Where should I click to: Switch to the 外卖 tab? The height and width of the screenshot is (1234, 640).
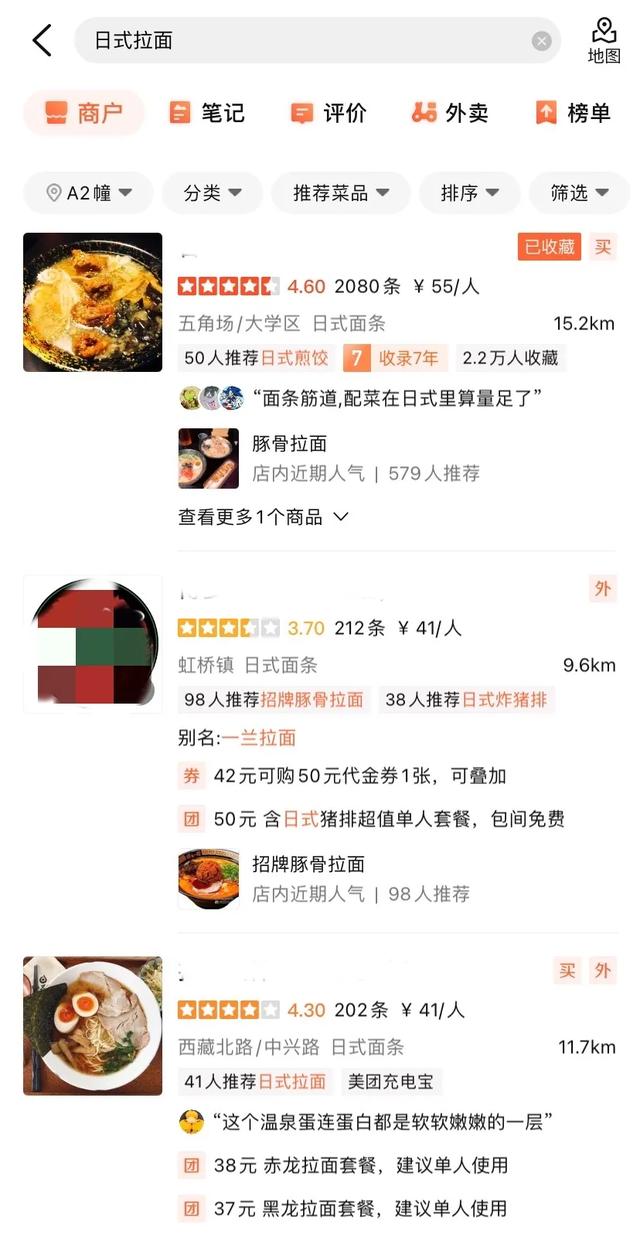[450, 113]
